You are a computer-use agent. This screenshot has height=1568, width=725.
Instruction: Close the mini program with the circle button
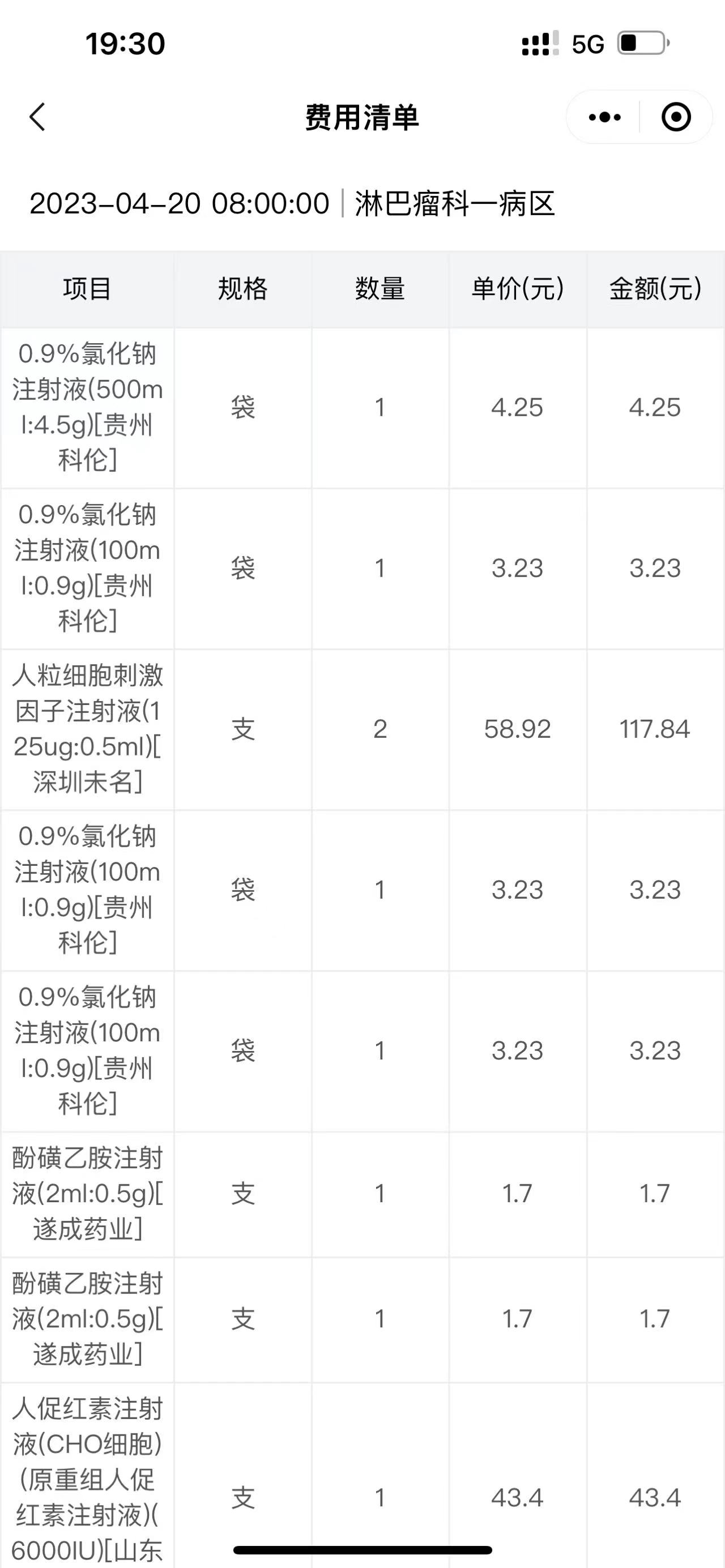(676, 117)
